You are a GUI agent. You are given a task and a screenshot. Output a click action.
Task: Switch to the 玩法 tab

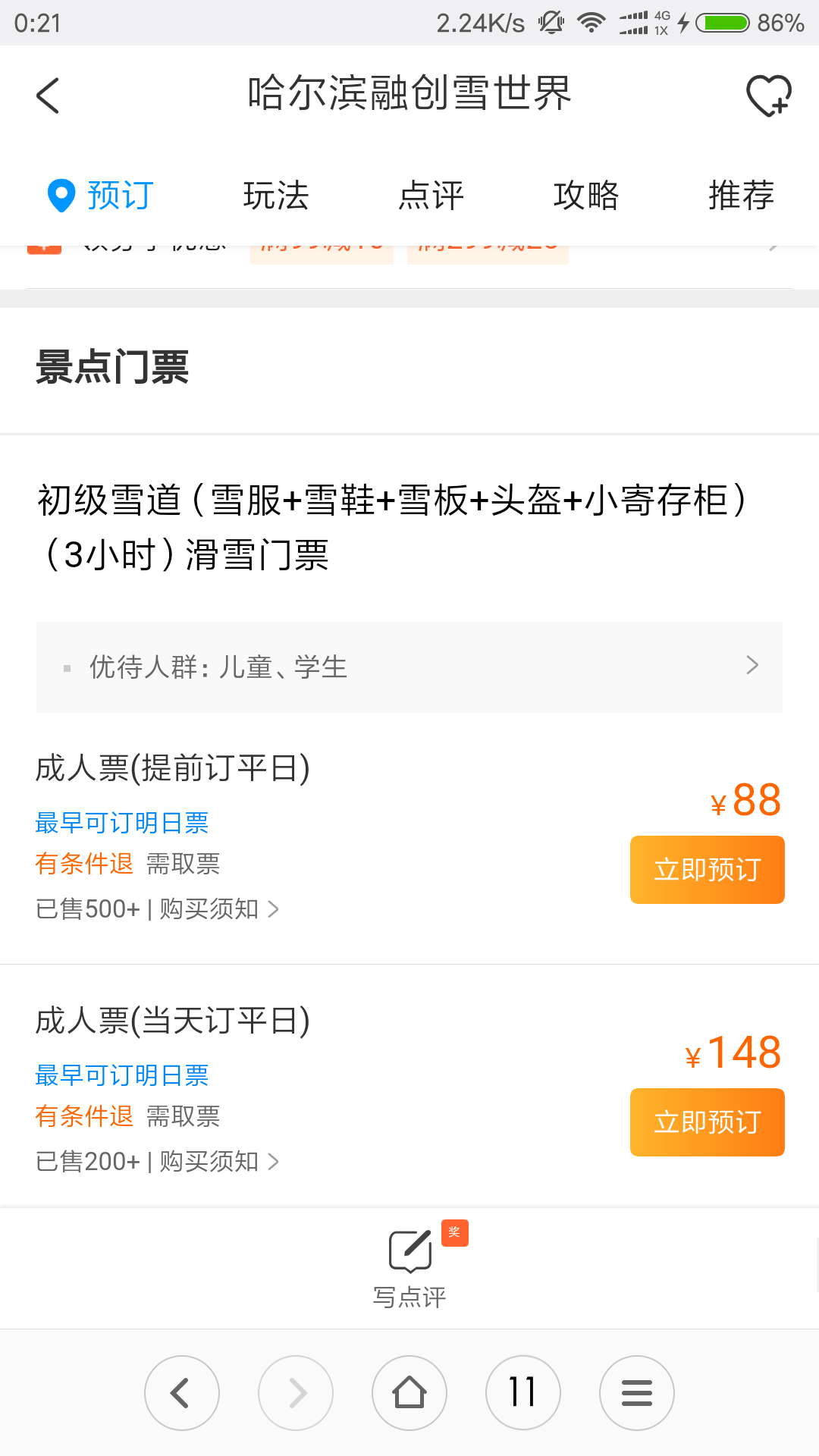click(x=276, y=196)
